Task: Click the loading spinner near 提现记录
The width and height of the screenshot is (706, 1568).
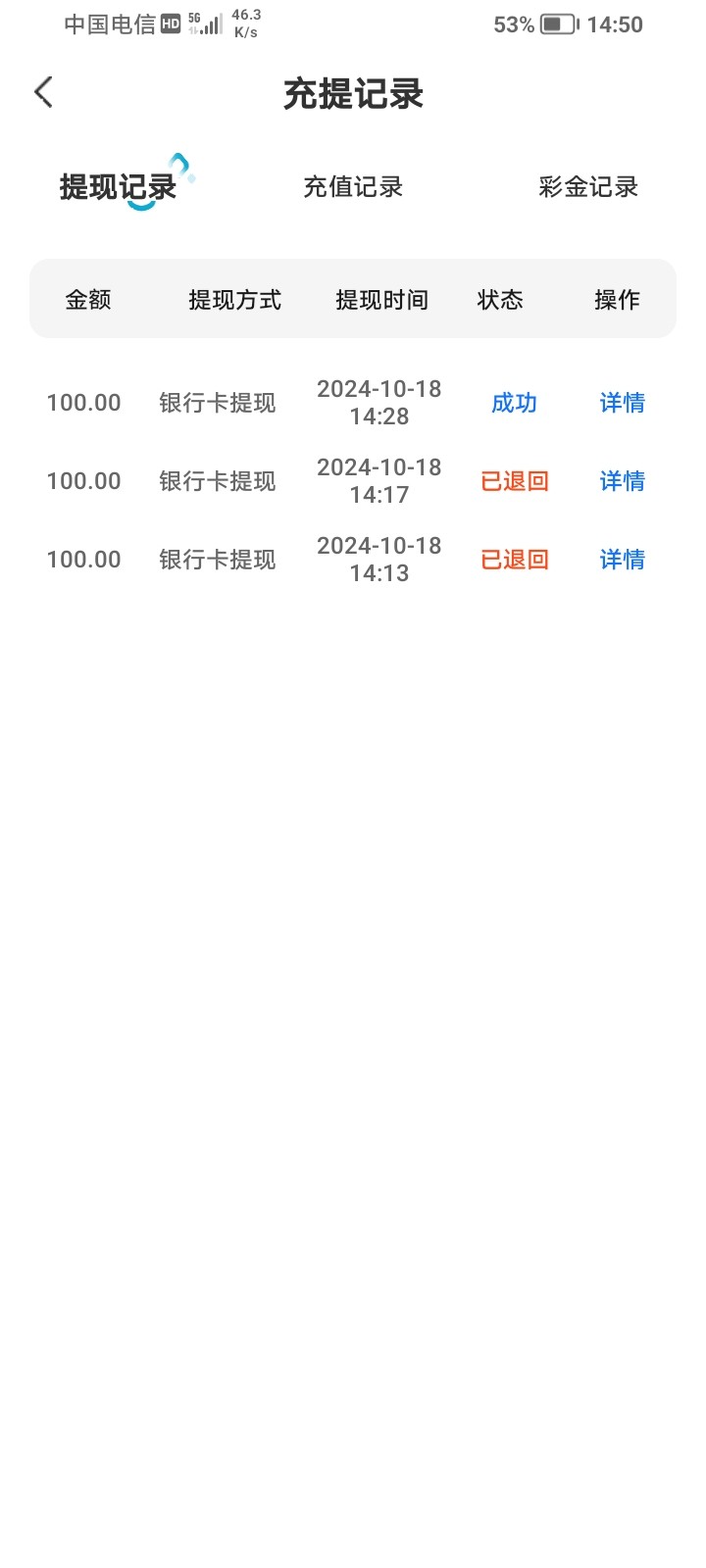Action: coord(177,172)
